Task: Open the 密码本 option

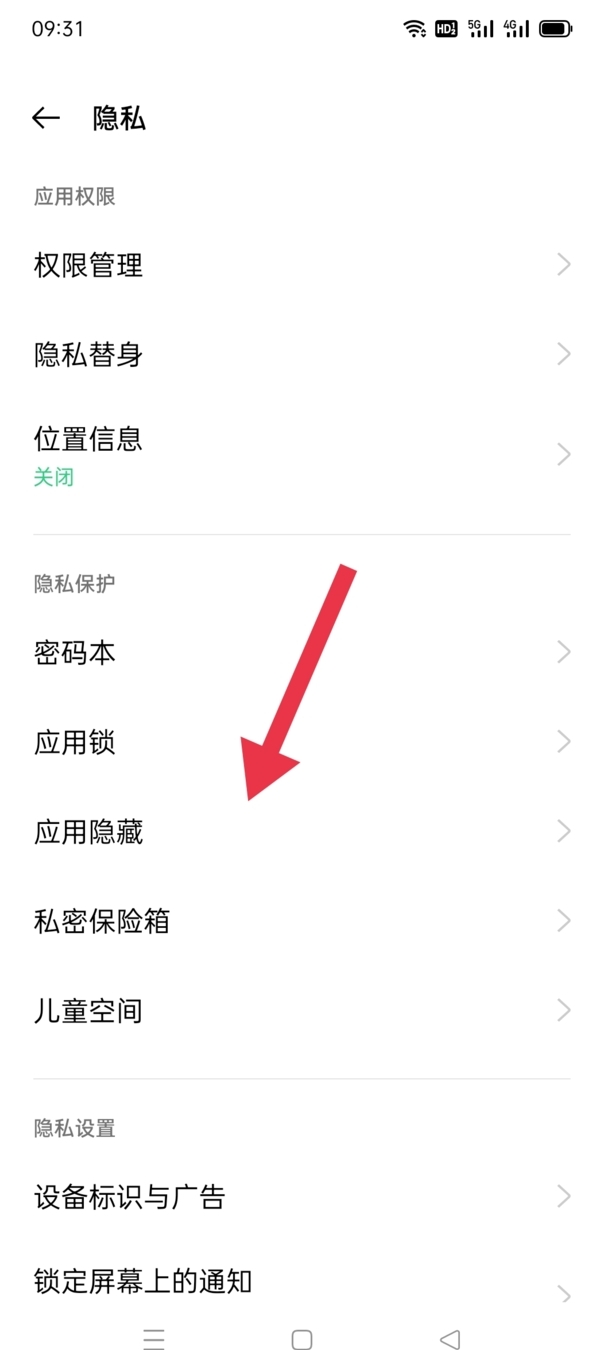Action: pos(306,653)
